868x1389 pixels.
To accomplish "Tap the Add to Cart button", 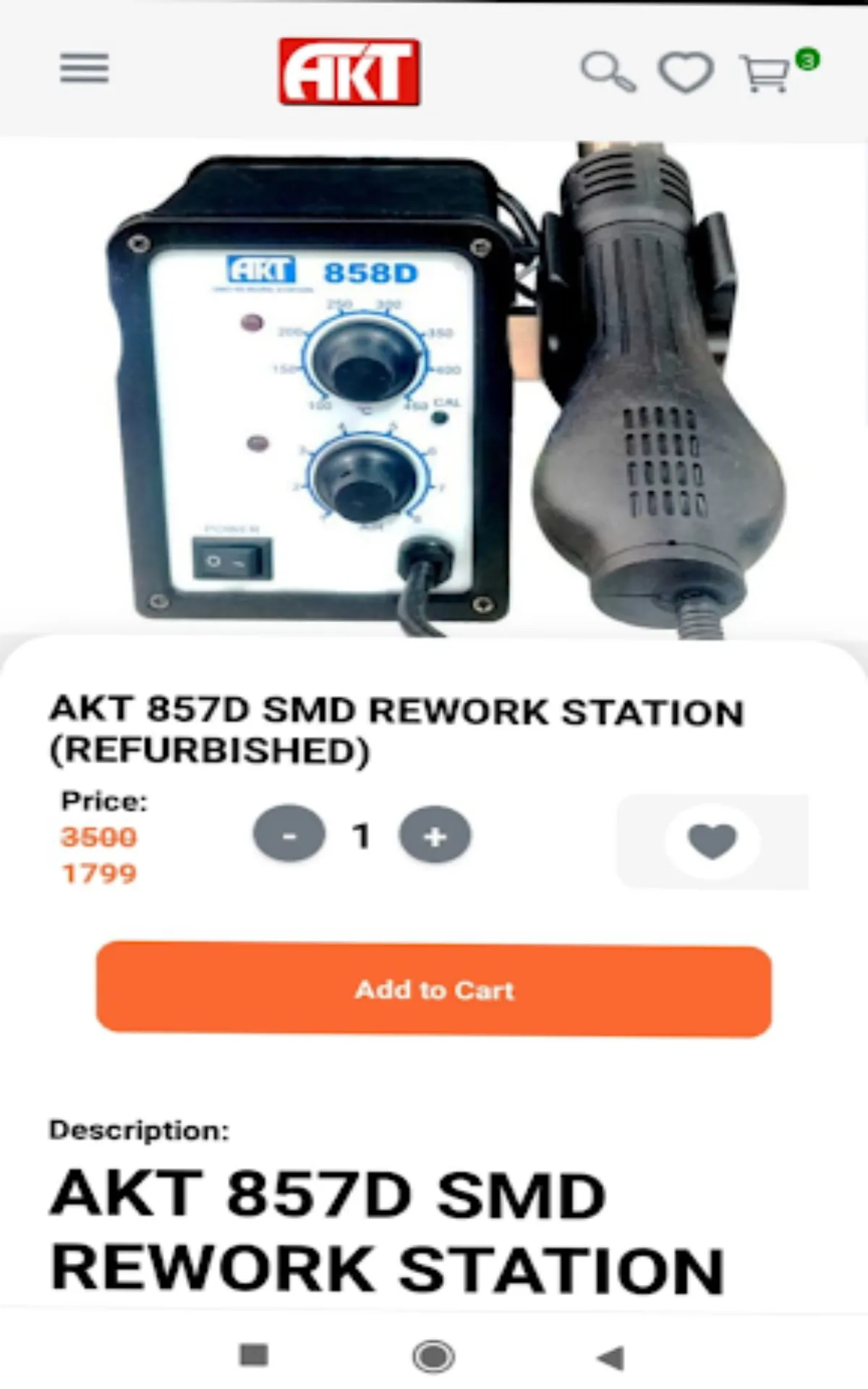I will coord(433,990).
